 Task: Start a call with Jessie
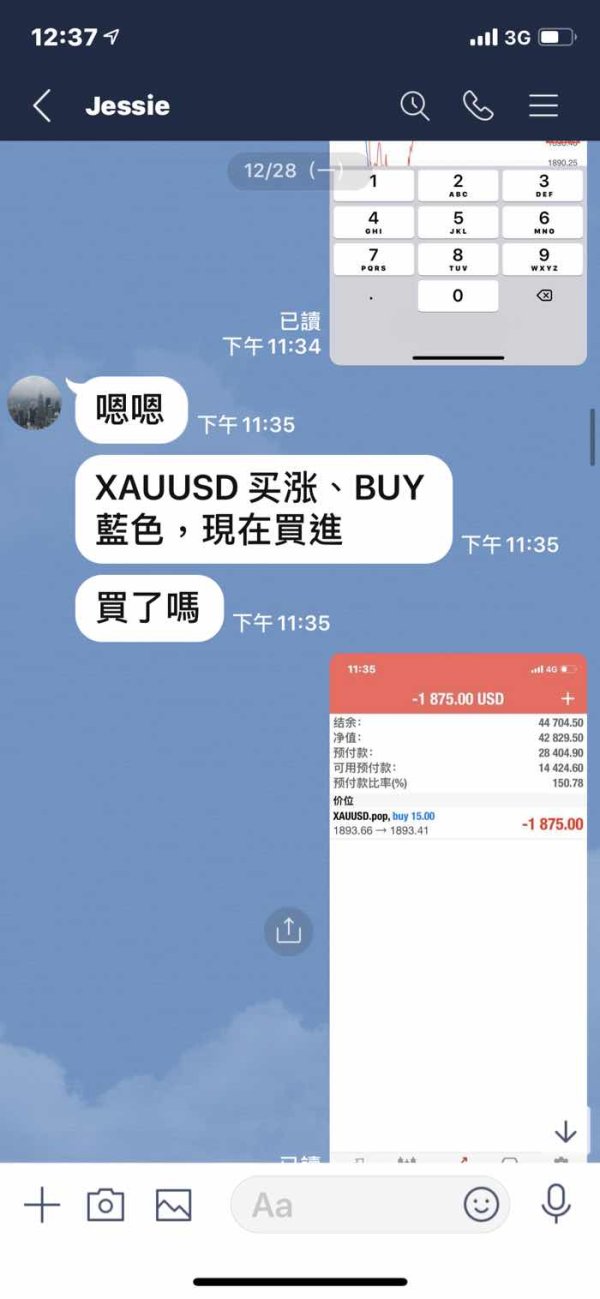click(x=478, y=105)
